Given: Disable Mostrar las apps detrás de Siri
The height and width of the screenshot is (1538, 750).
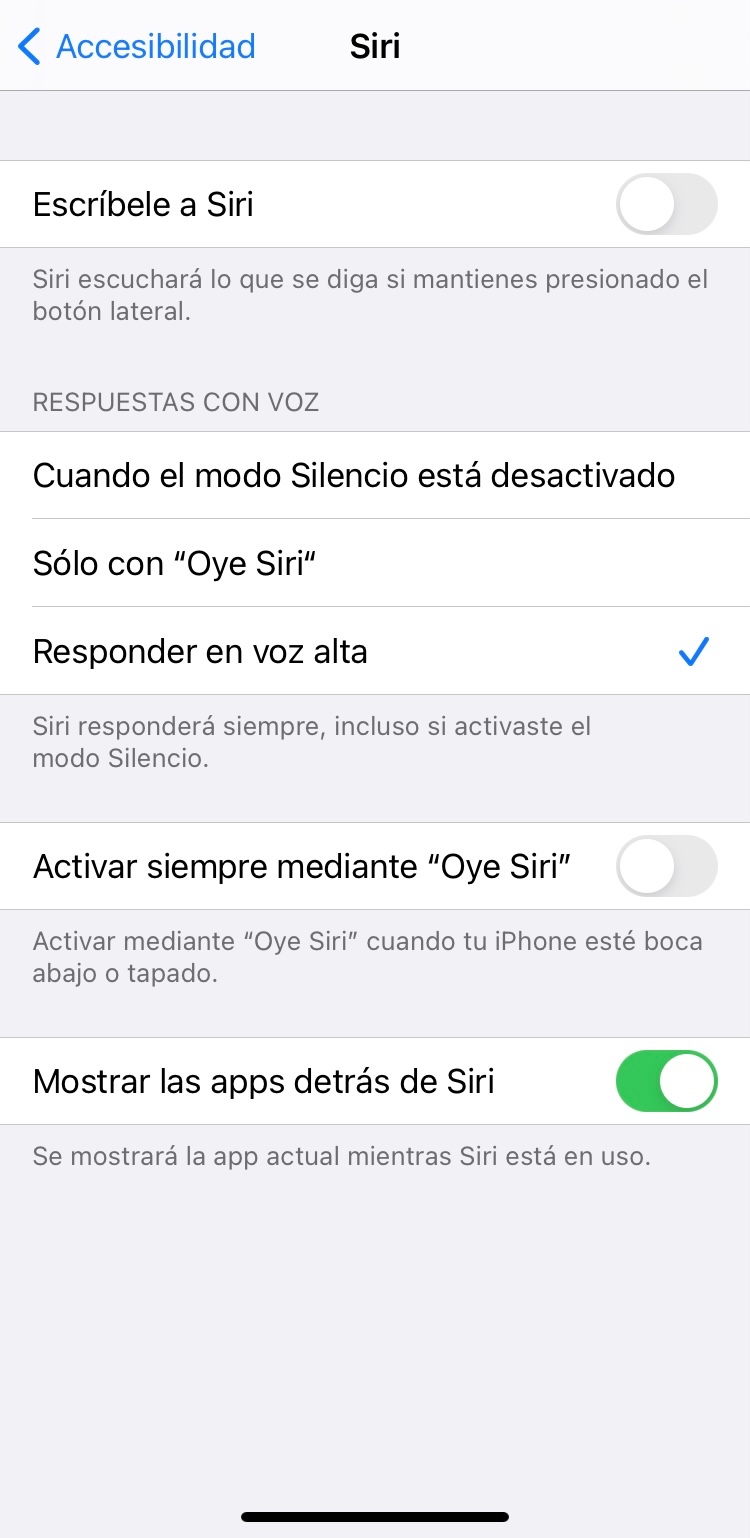Looking at the screenshot, I should point(667,1081).
